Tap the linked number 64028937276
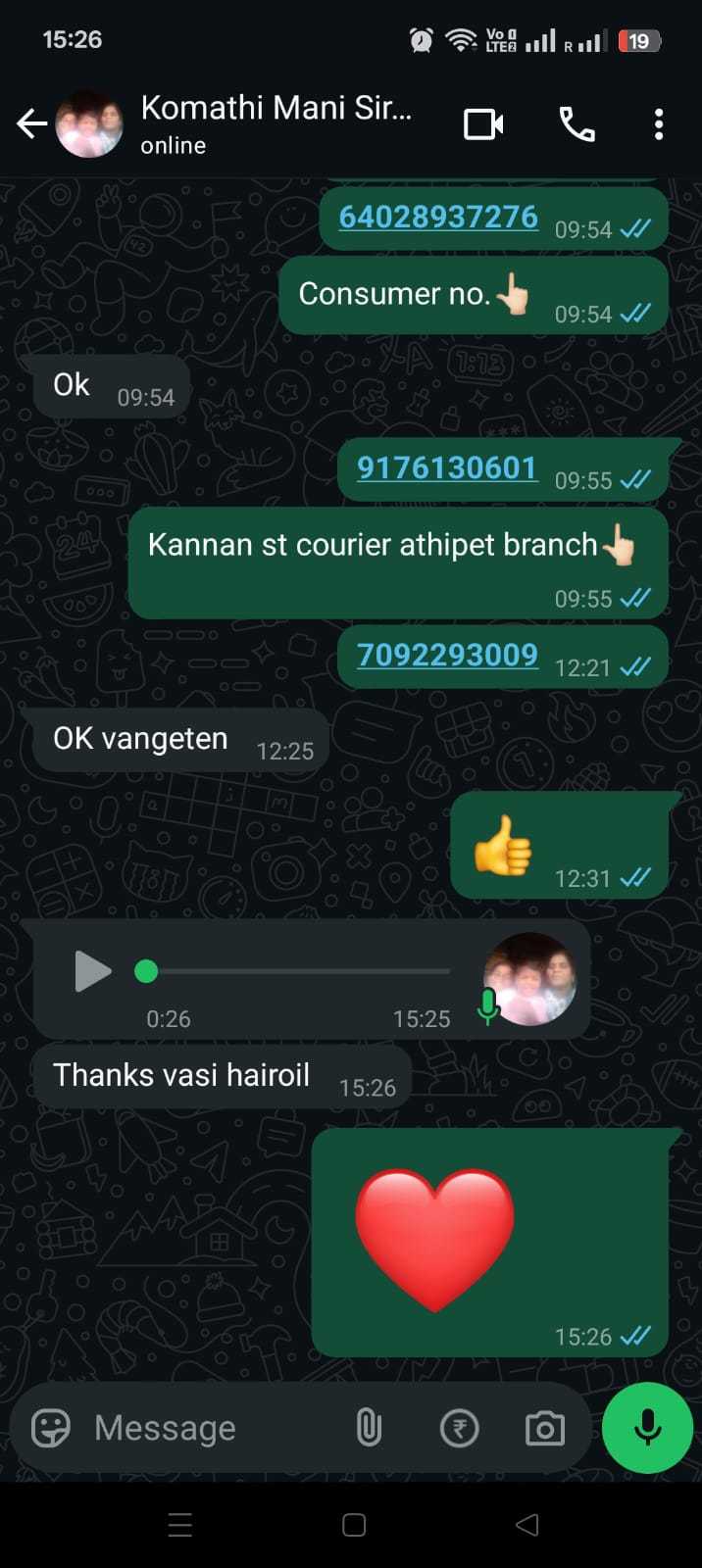This screenshot has width=702, height=1568. [x=438, y=217]
